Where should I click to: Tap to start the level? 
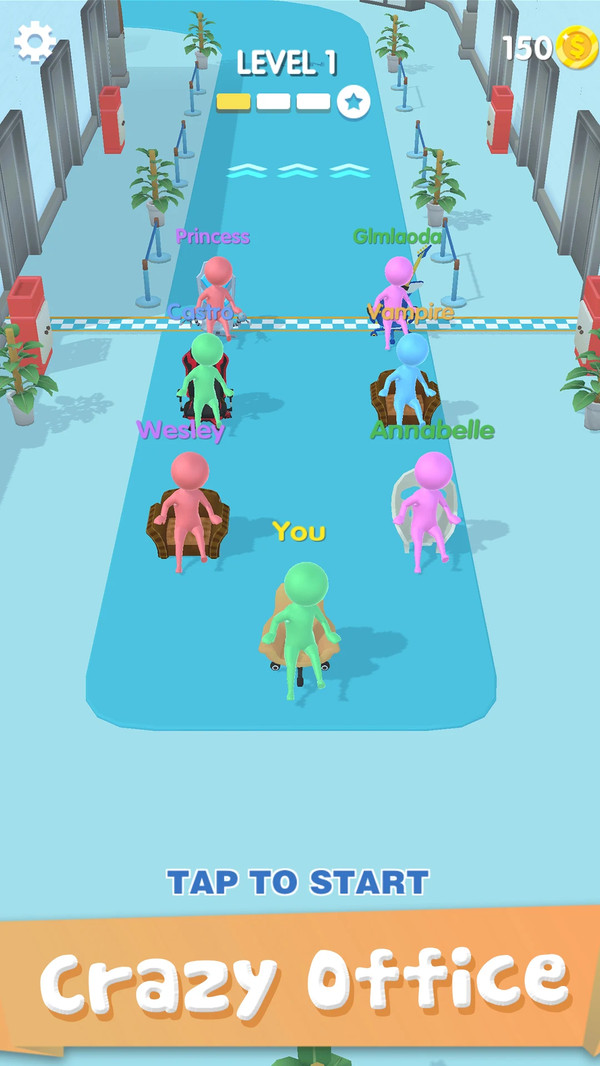tap(298, 882)
